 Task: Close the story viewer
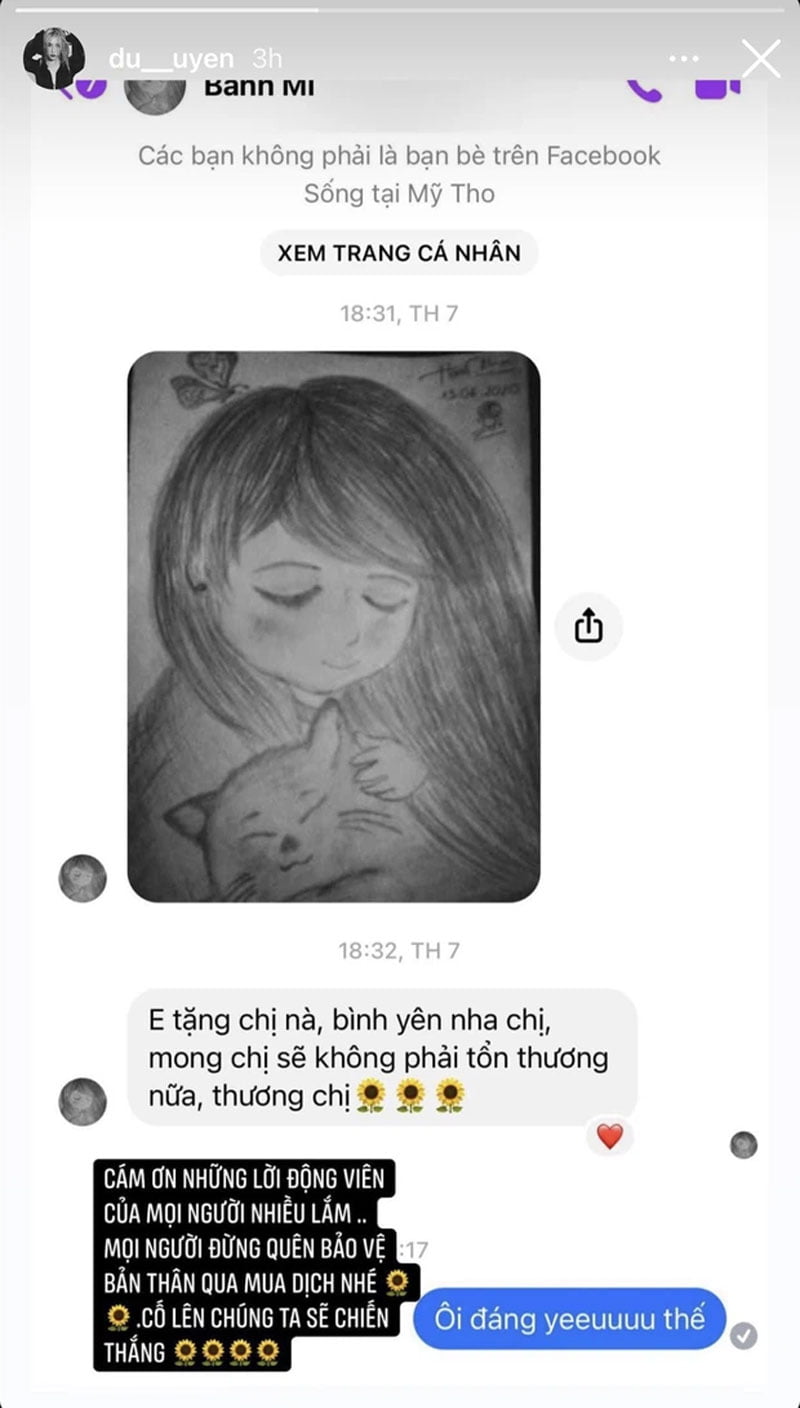761,59
